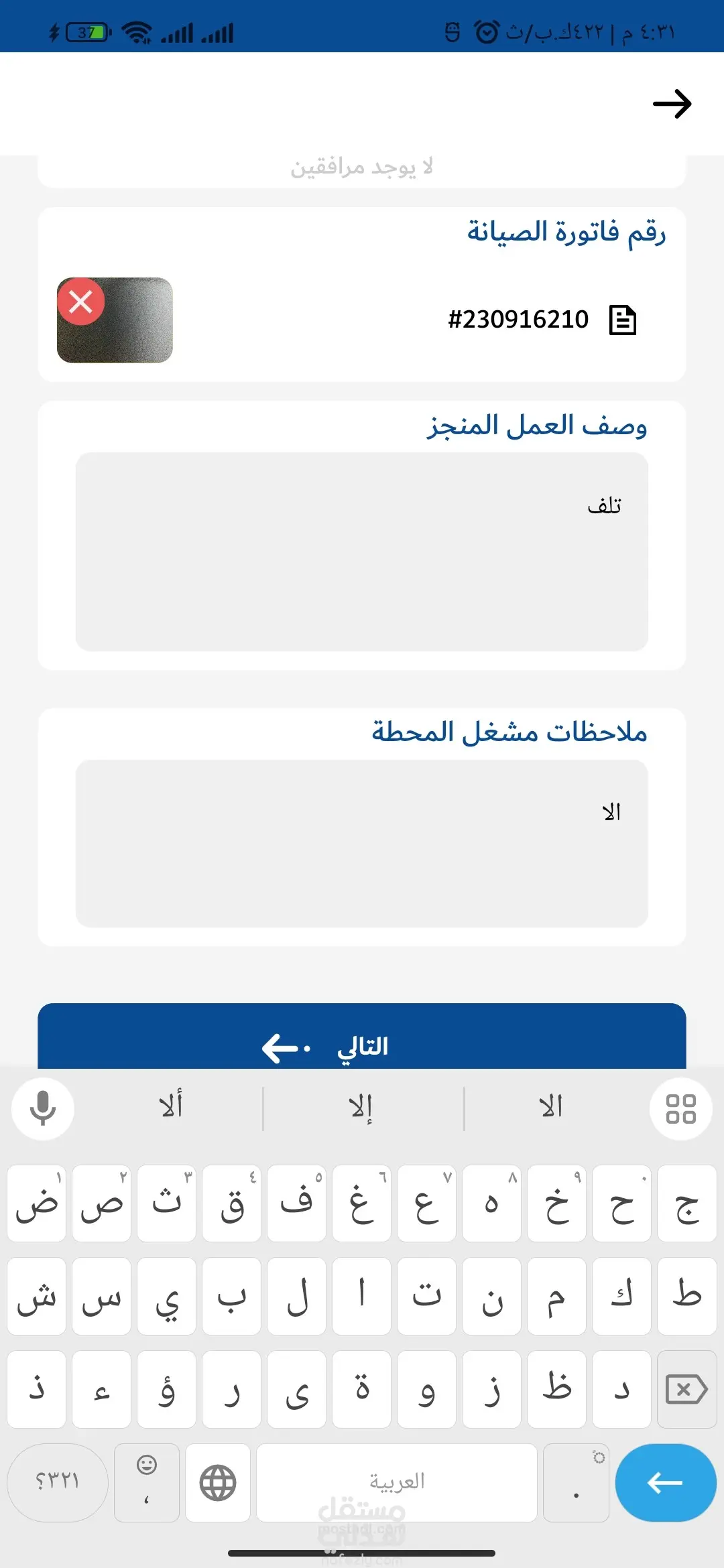Open the keyboard tools grid menu
Viewport: 724px width, 1568px height.
681,1109
